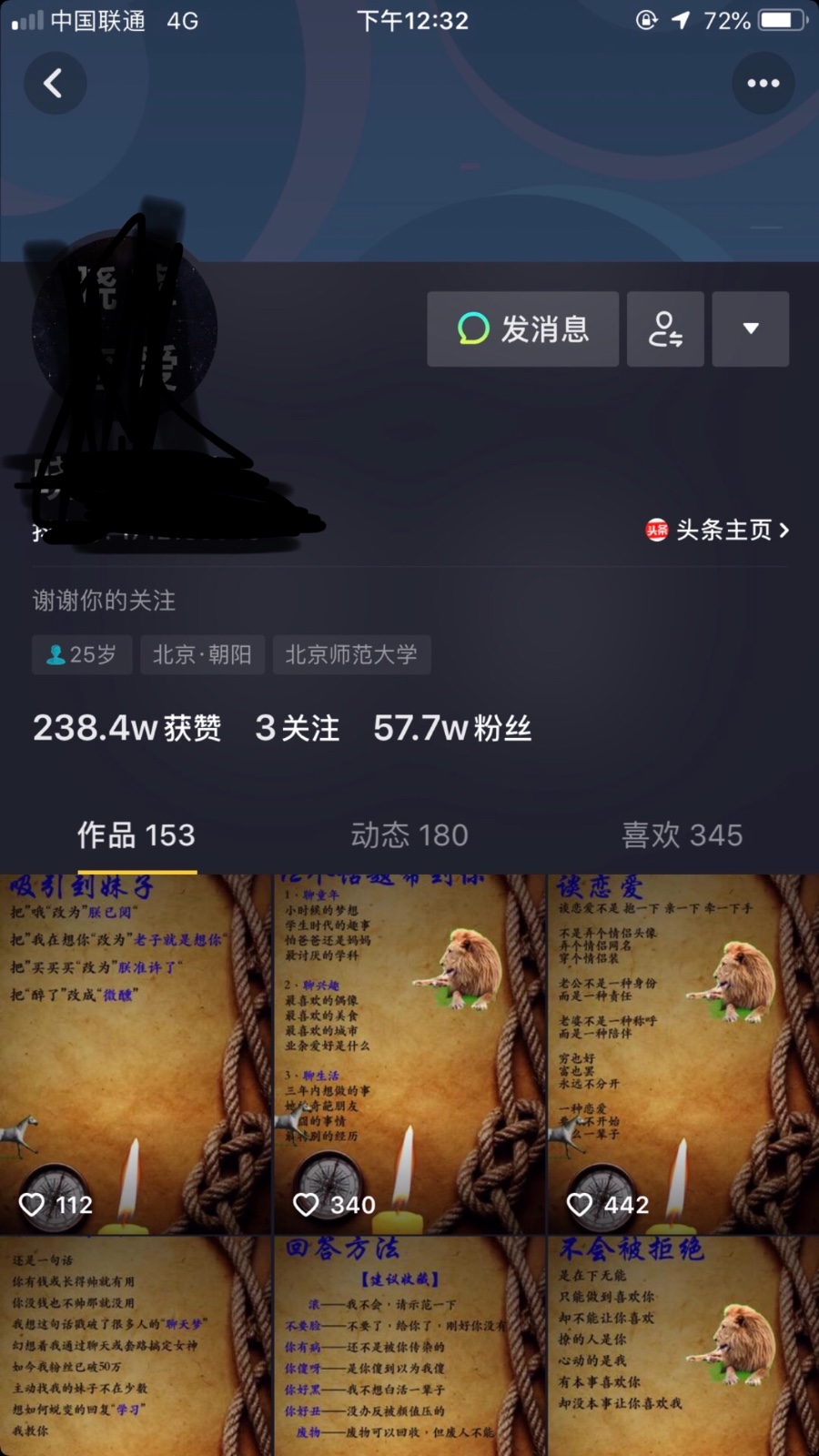Screen dimensions: 819x1456
Task: View the 3 关注 following list
Action: [x=298, y=728]
